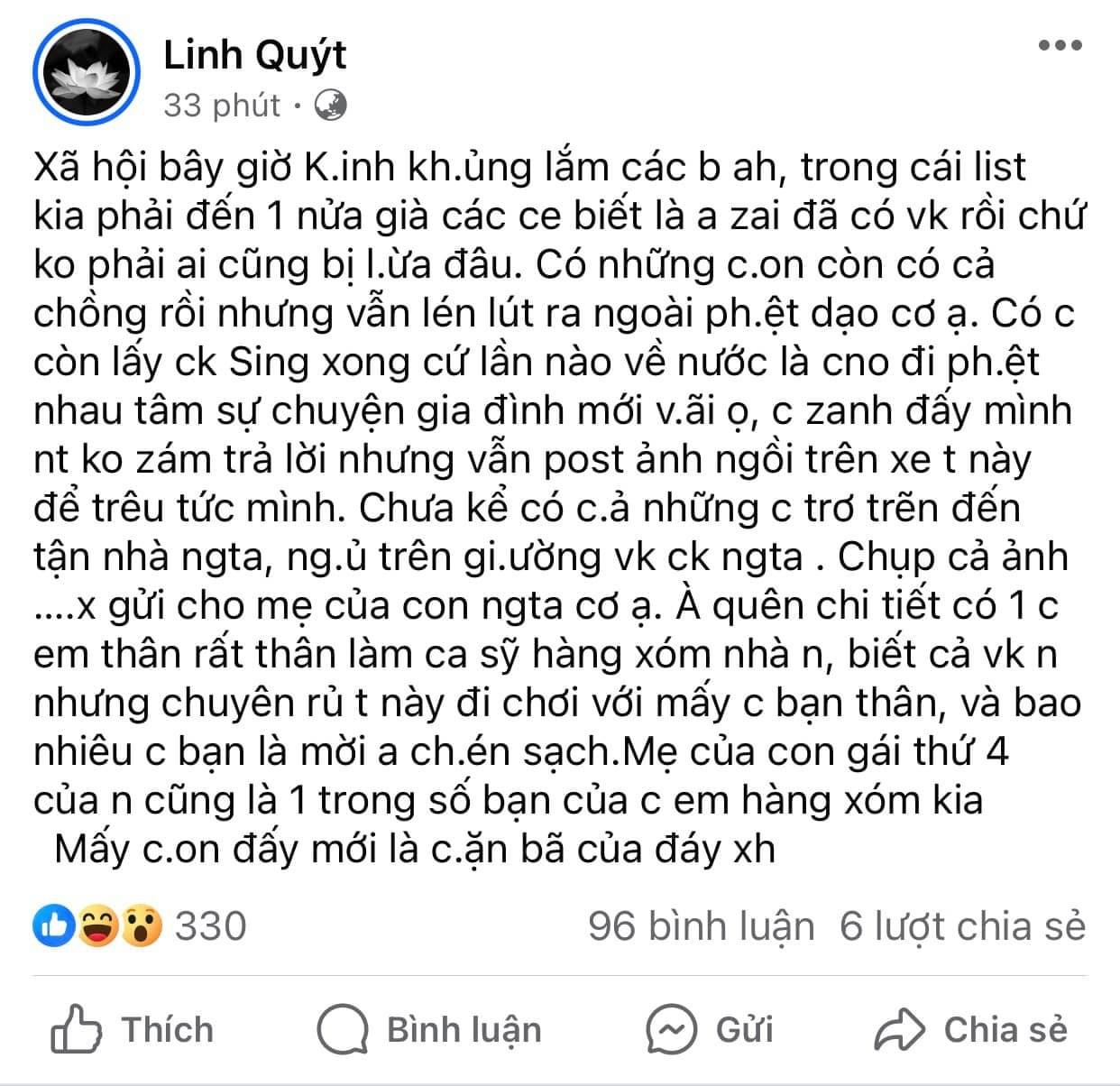View the 330 reactions list
Image resolution: width=1120 pixels, height=1086 pixels.
click(x=140, y=925)
